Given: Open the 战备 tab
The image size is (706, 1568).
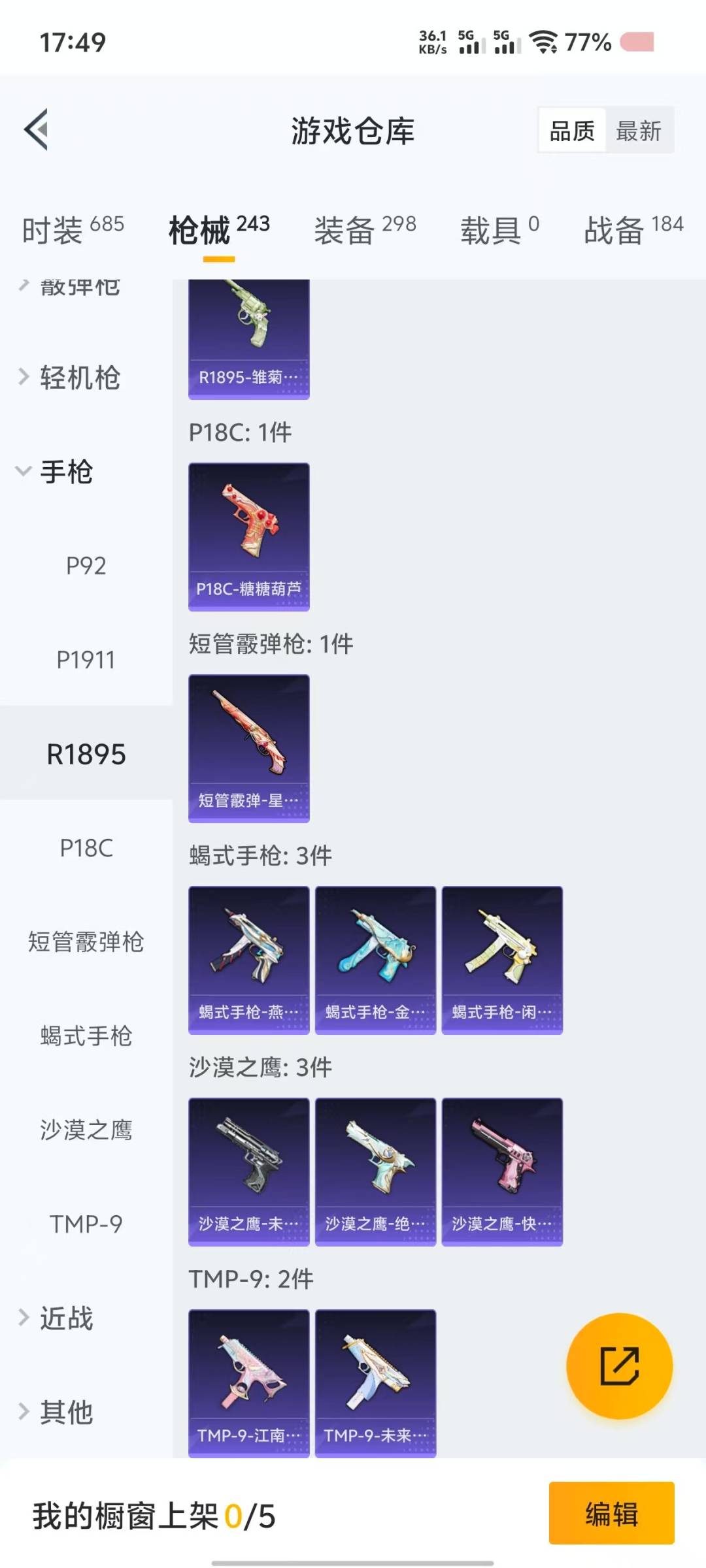Looking at the screenshot, I should (633, 229).
